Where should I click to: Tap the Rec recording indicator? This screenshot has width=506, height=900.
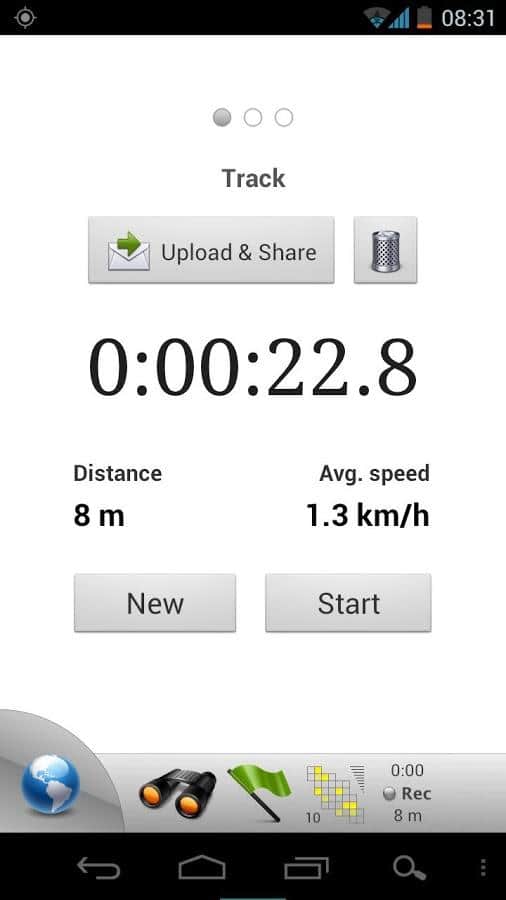407,793
